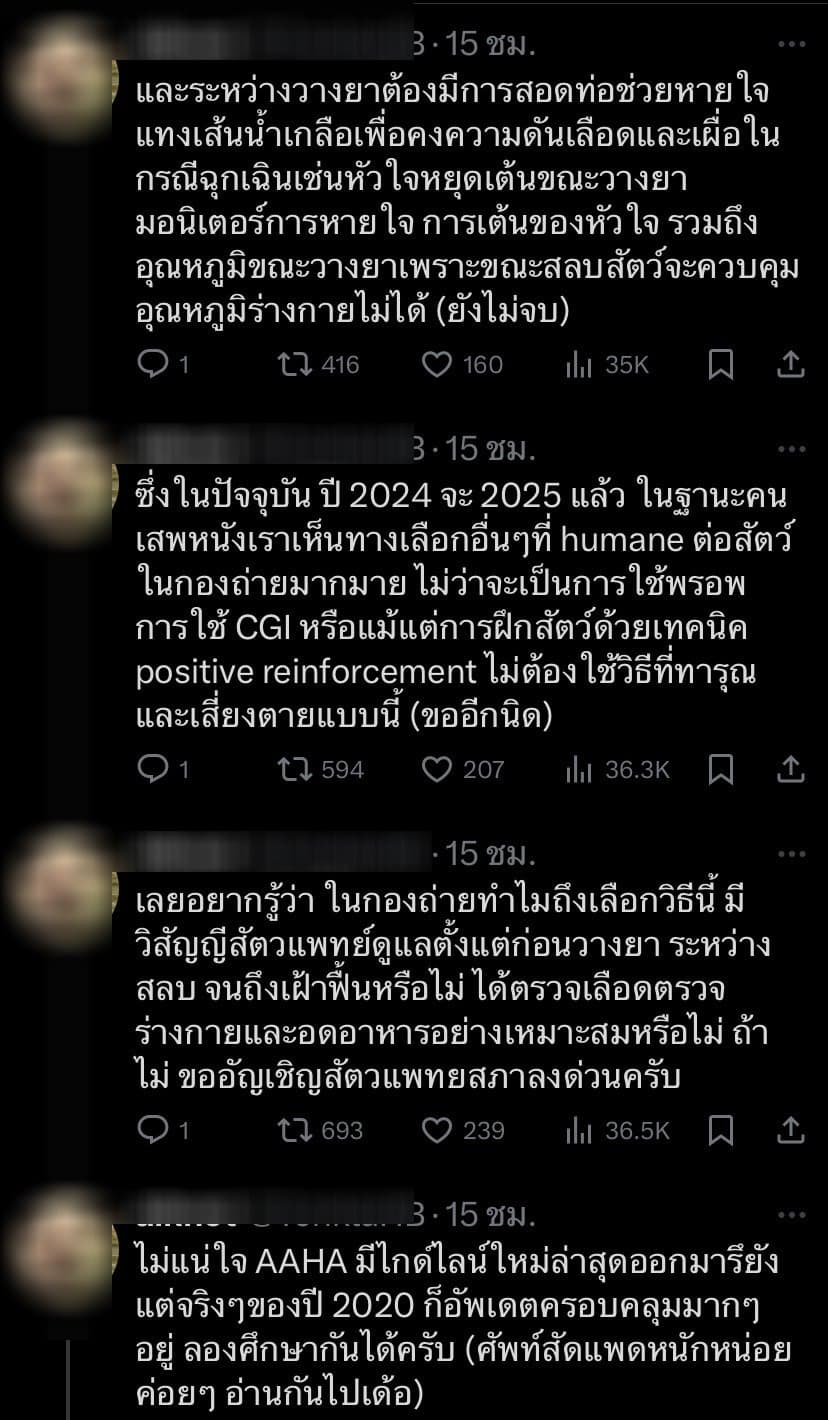Like the tweet with 160 likes
The image size is (828, 1420).
(x=437, y=366)
